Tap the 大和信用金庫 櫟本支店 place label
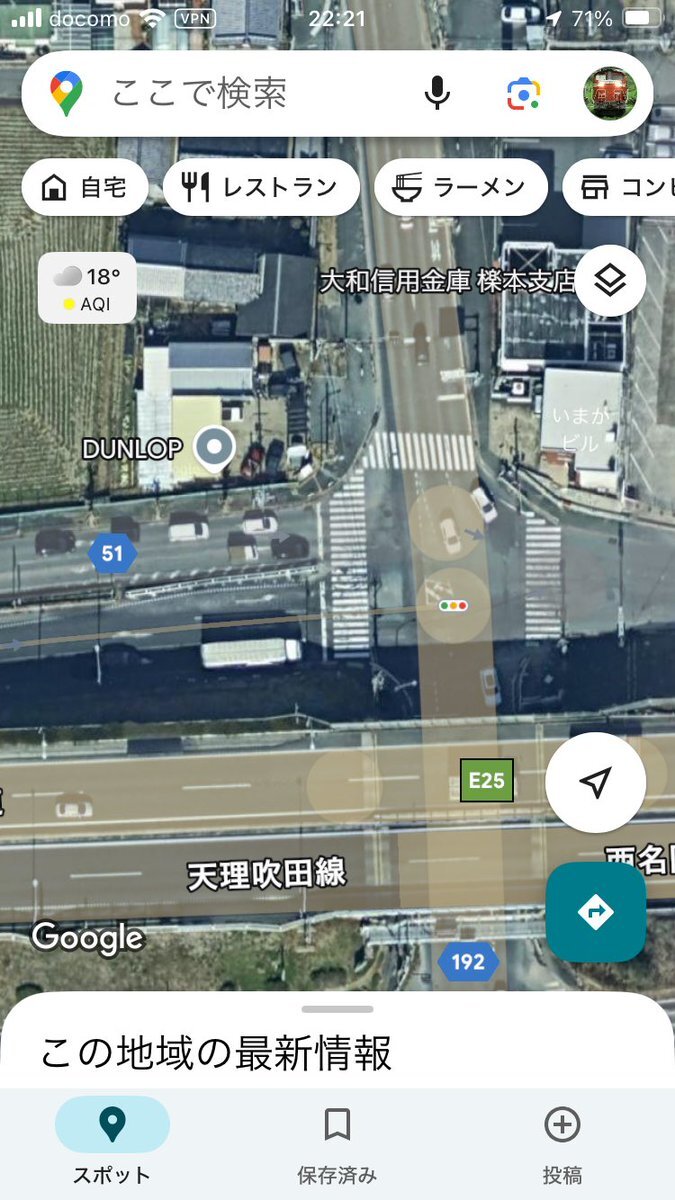This screenshot has width=675, height=1200. click(x=449, y=281)
